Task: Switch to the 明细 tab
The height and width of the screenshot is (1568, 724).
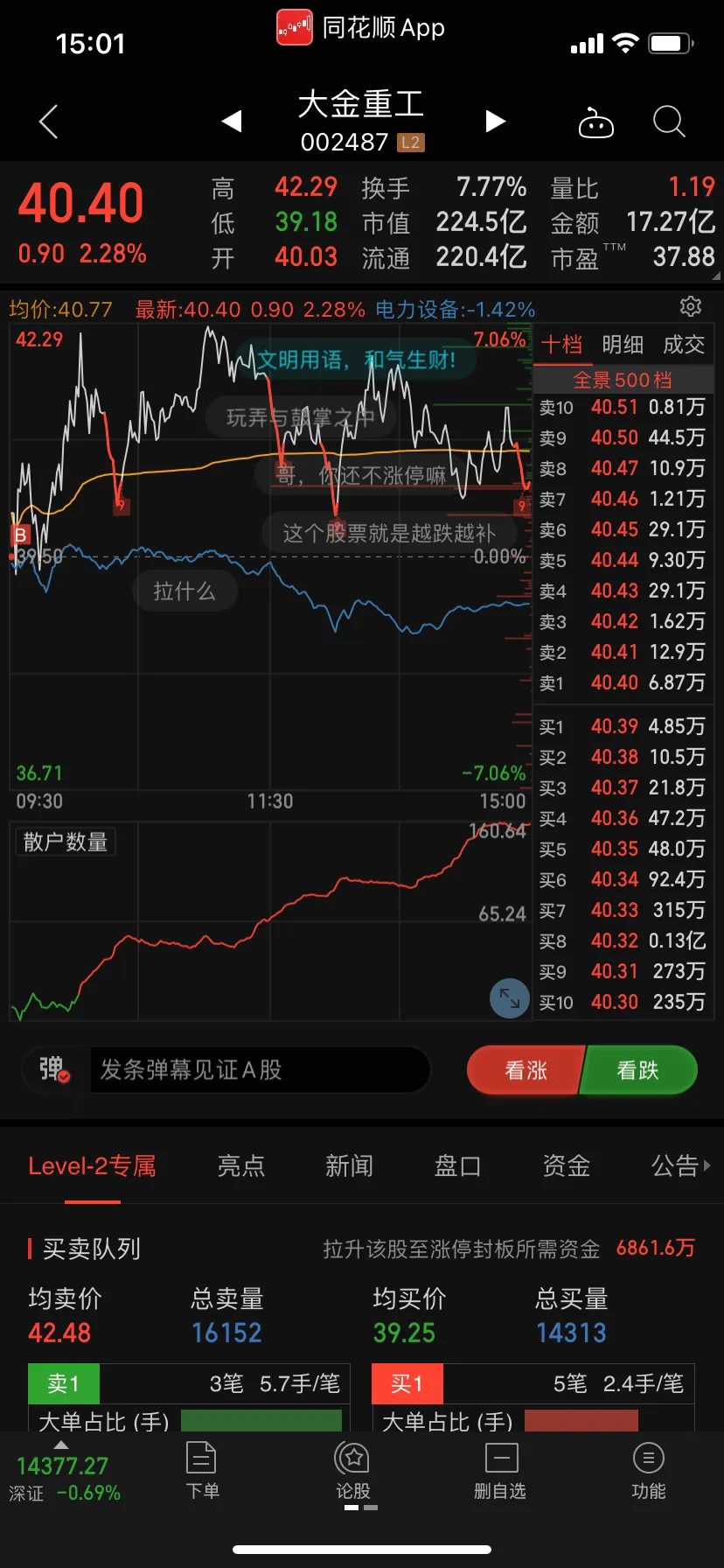Action: (x=623, y=345)
